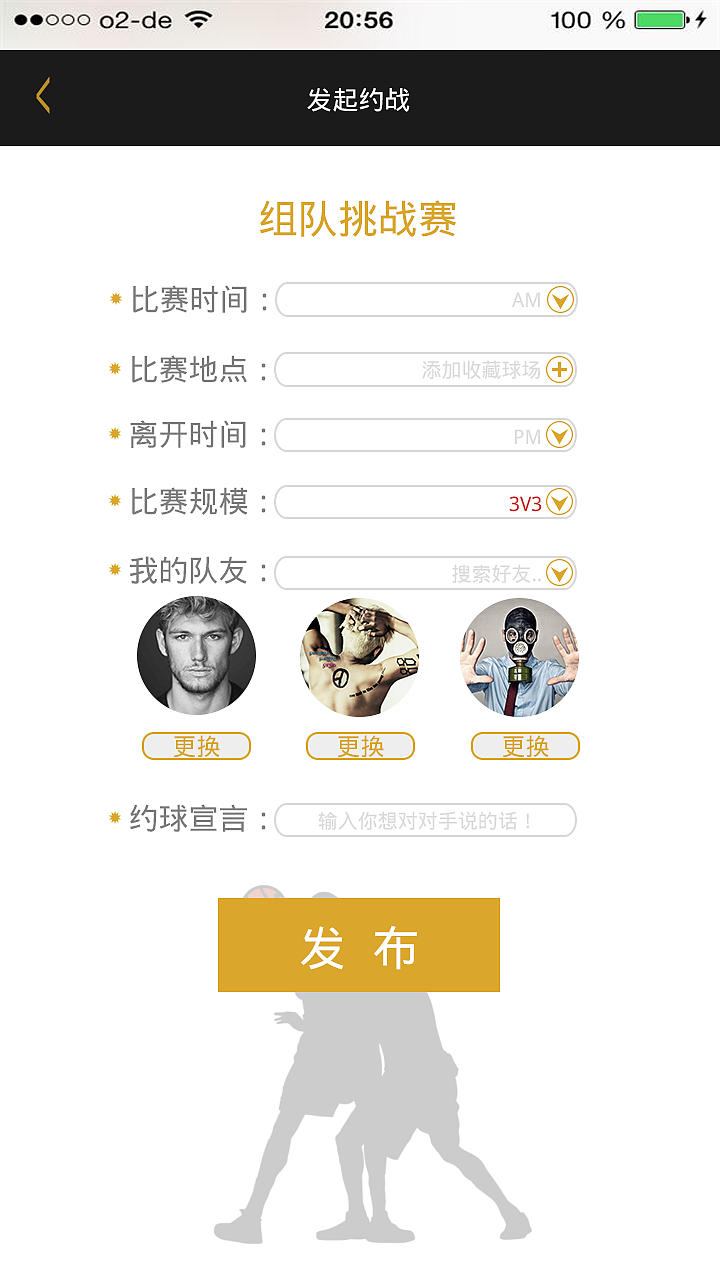
Task: Open the AM time picker chevron icon
Action: [x=561, y=299]
